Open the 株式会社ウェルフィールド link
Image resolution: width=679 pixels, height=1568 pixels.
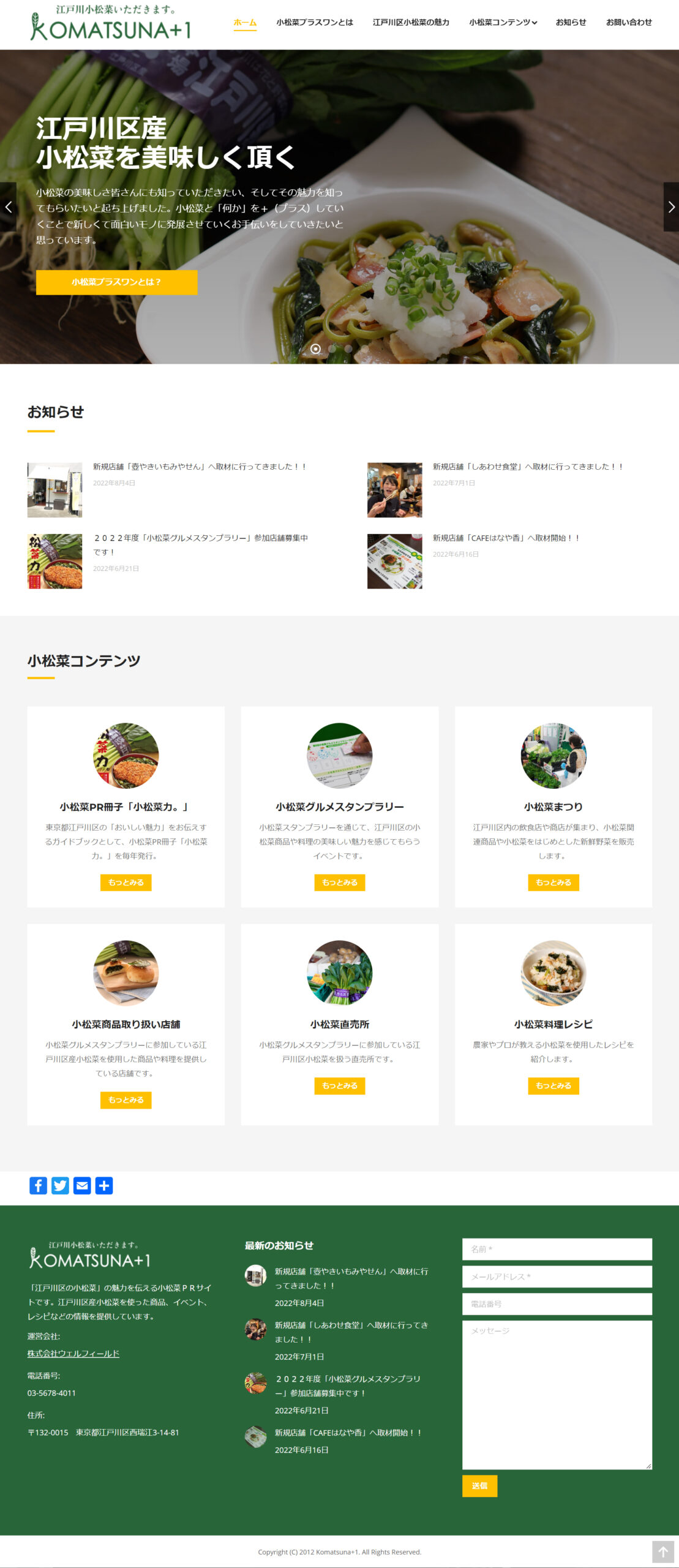coord(73,1354)
